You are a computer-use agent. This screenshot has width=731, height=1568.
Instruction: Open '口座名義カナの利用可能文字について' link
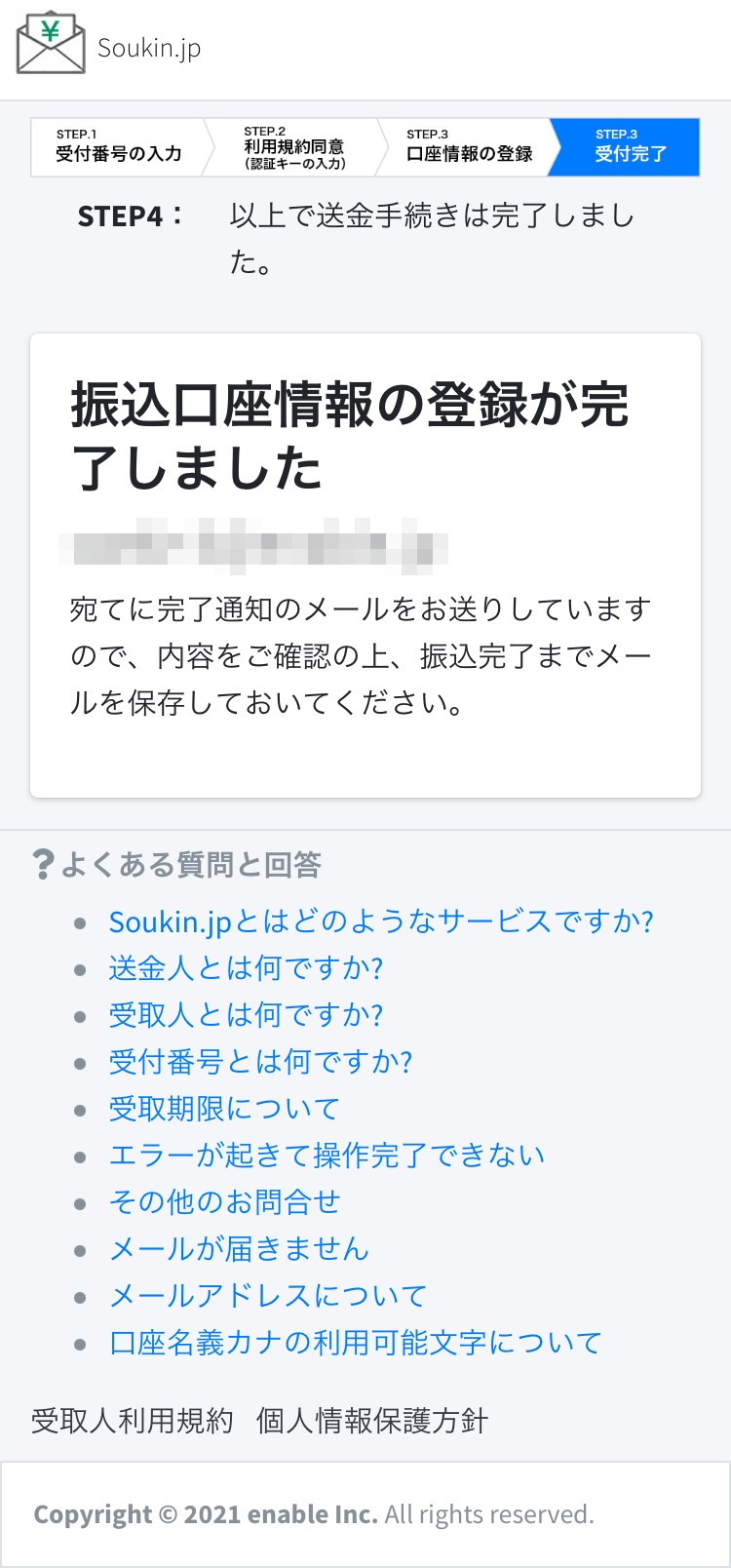pos(356,1343)
